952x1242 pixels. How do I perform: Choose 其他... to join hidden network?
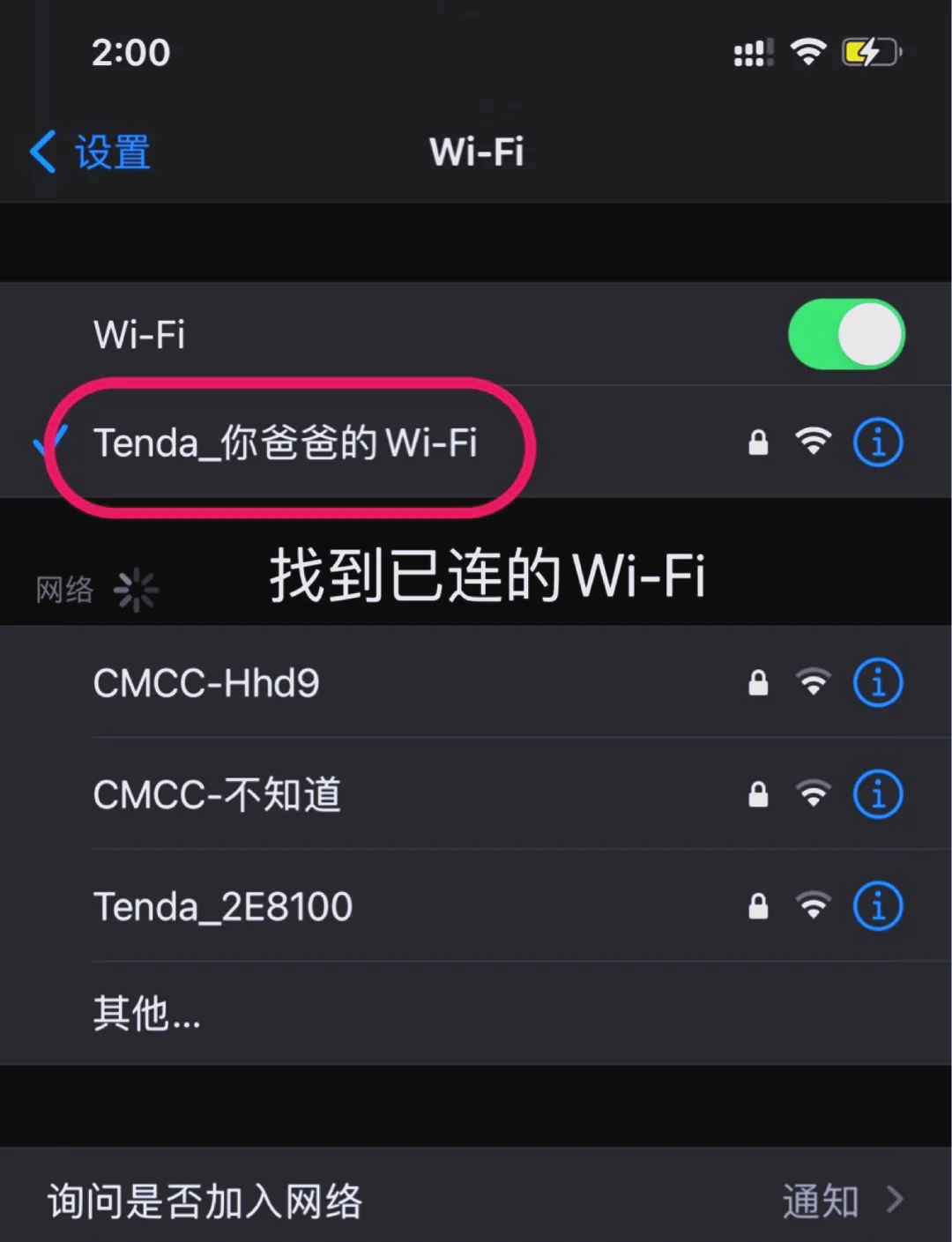pos(146,1015)
